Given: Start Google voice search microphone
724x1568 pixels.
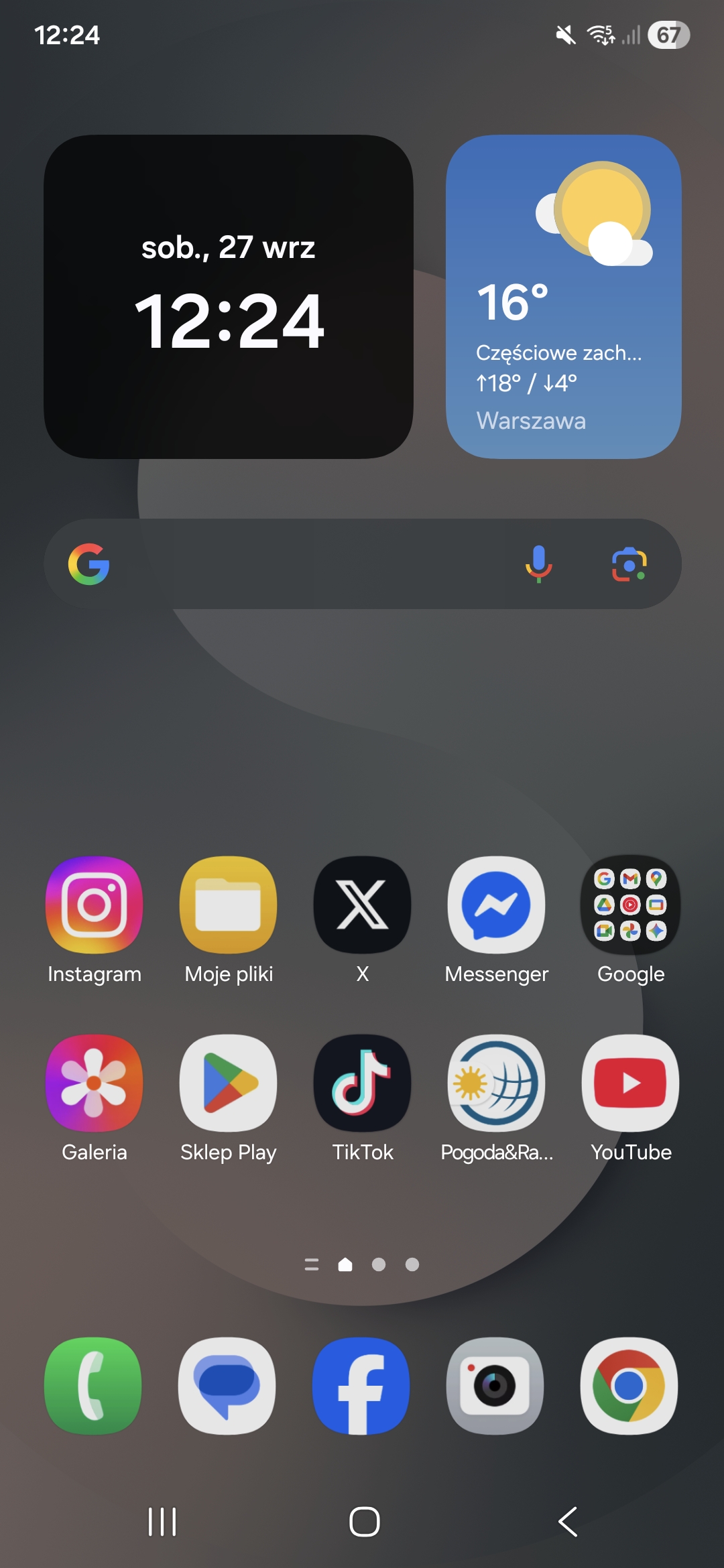Looking at the screenshot, I should coord(538,564).
